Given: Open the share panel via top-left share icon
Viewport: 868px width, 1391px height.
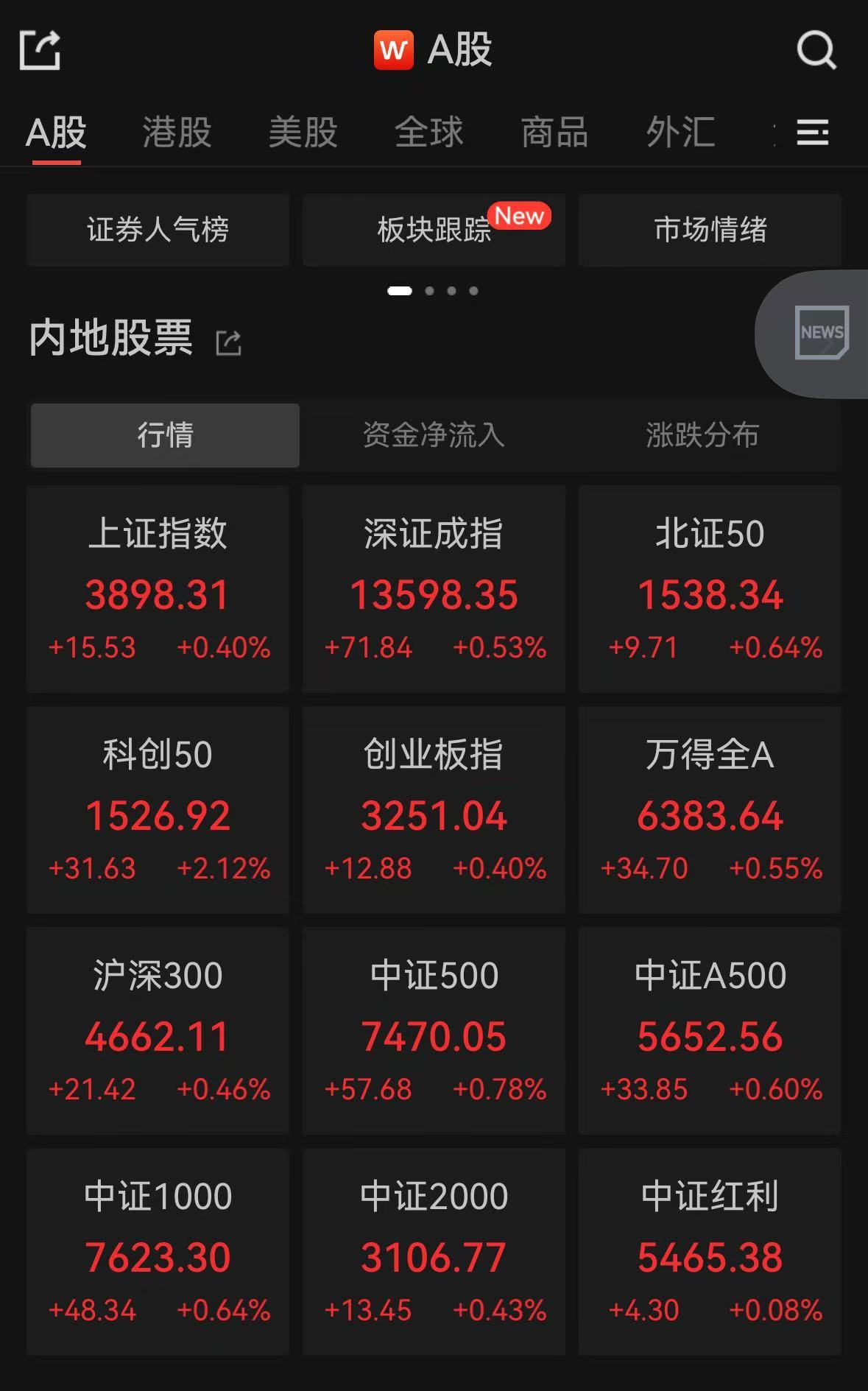Looking at the screenshot, I should click(x=42, y=50).
